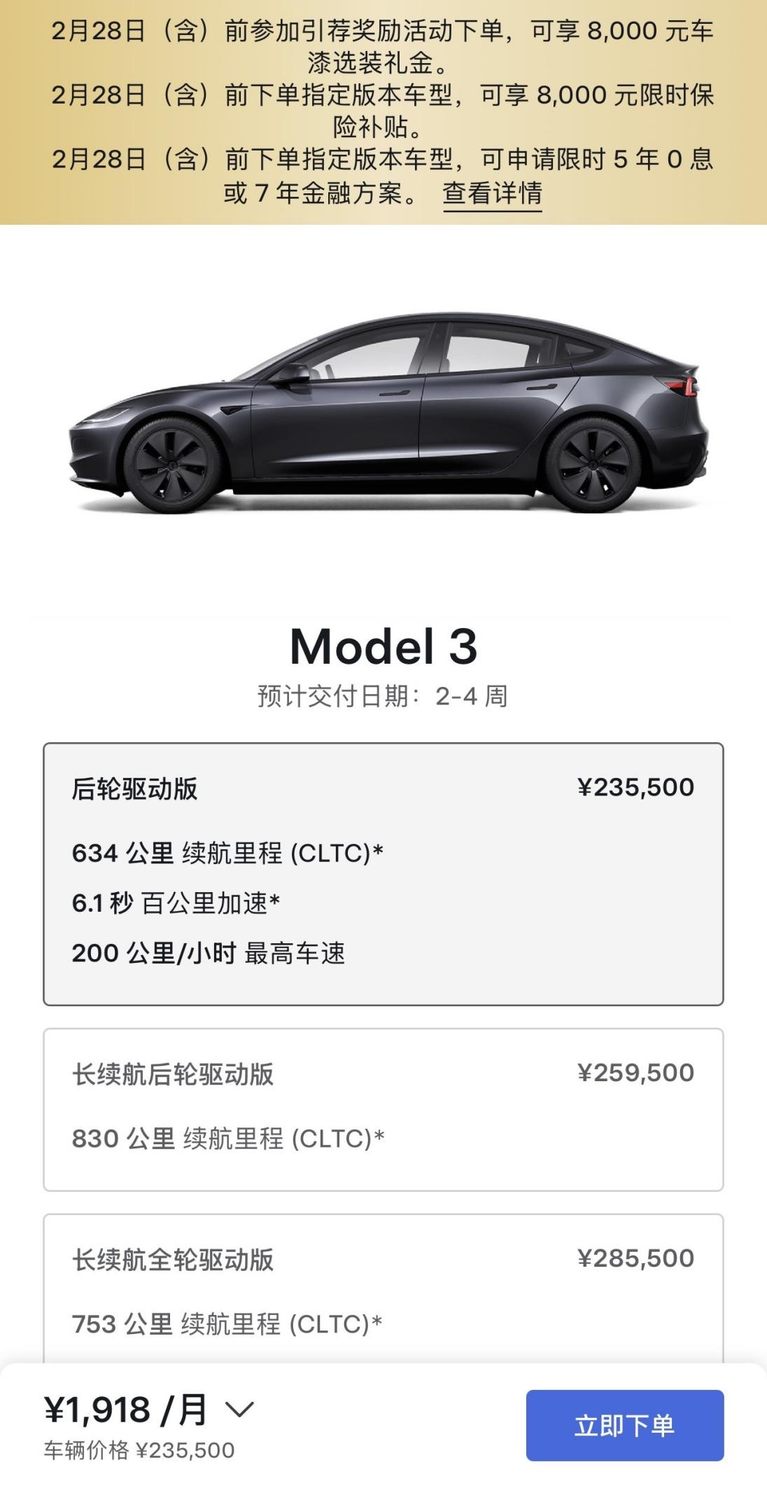This screenshot has width=767, height=1488.
Task: Open the 查看详情 link in the promo banner
Action: [492, 192]
